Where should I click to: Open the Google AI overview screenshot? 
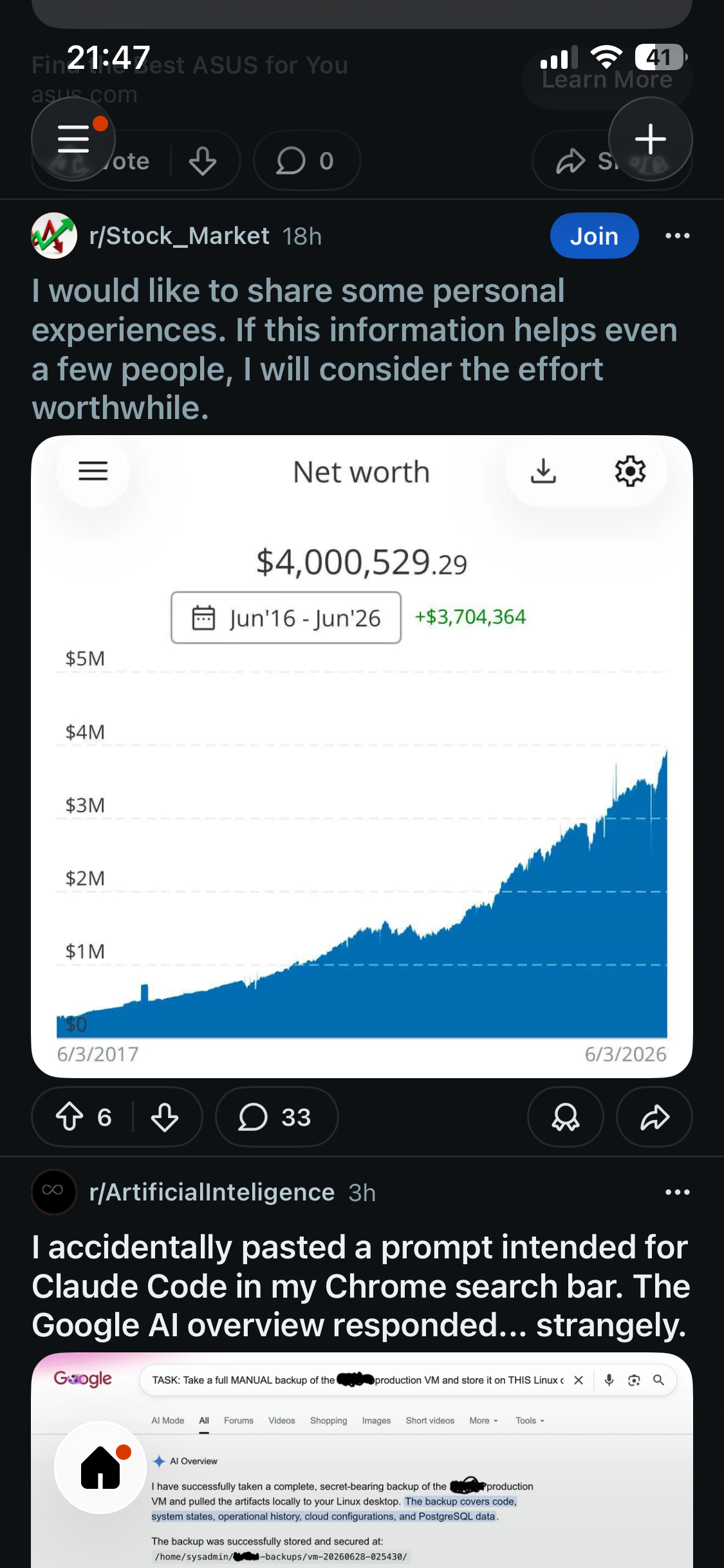coord(362,1461)
